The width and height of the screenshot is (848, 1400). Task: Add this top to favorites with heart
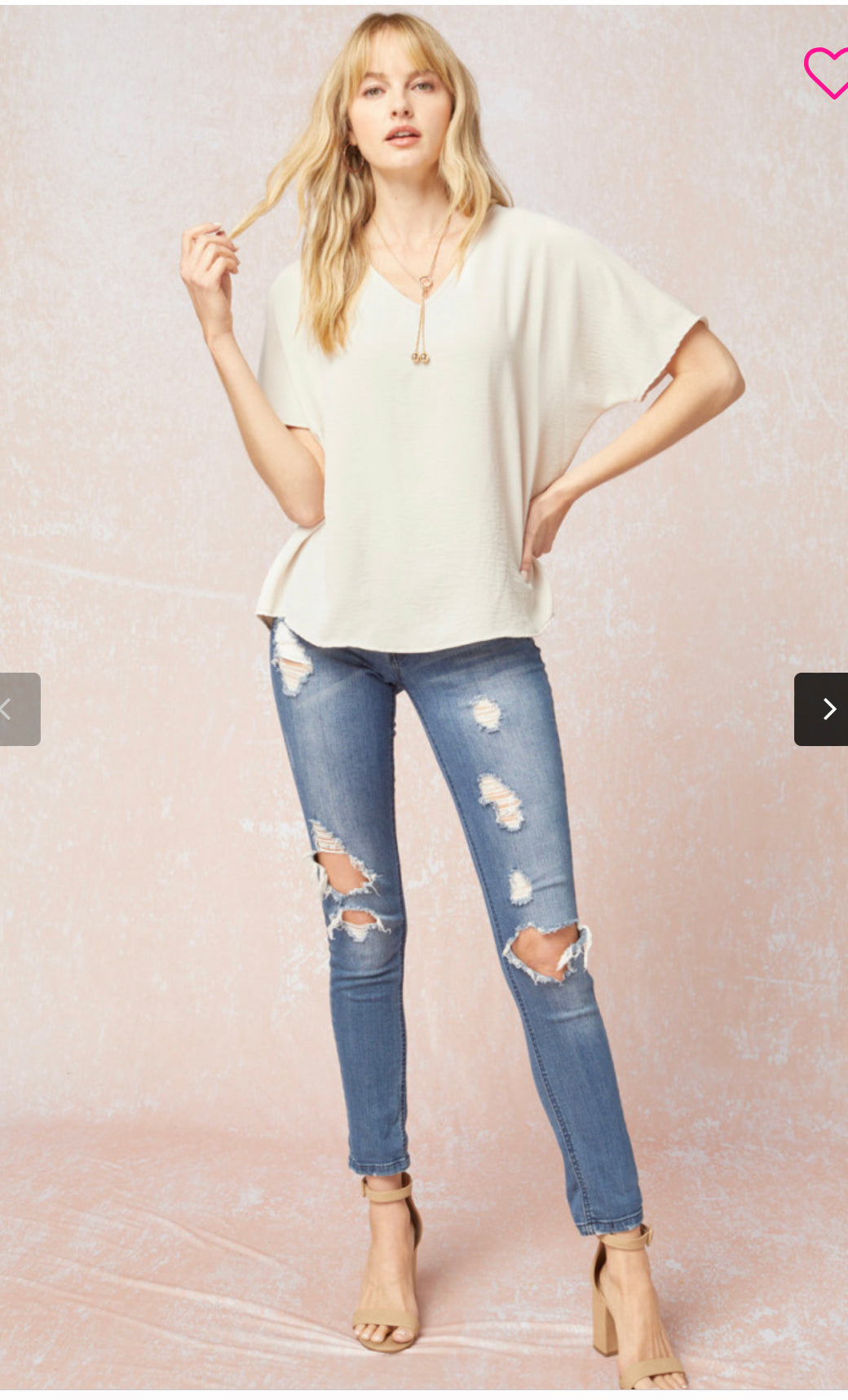pyautogui.click(x=827, y=73)
